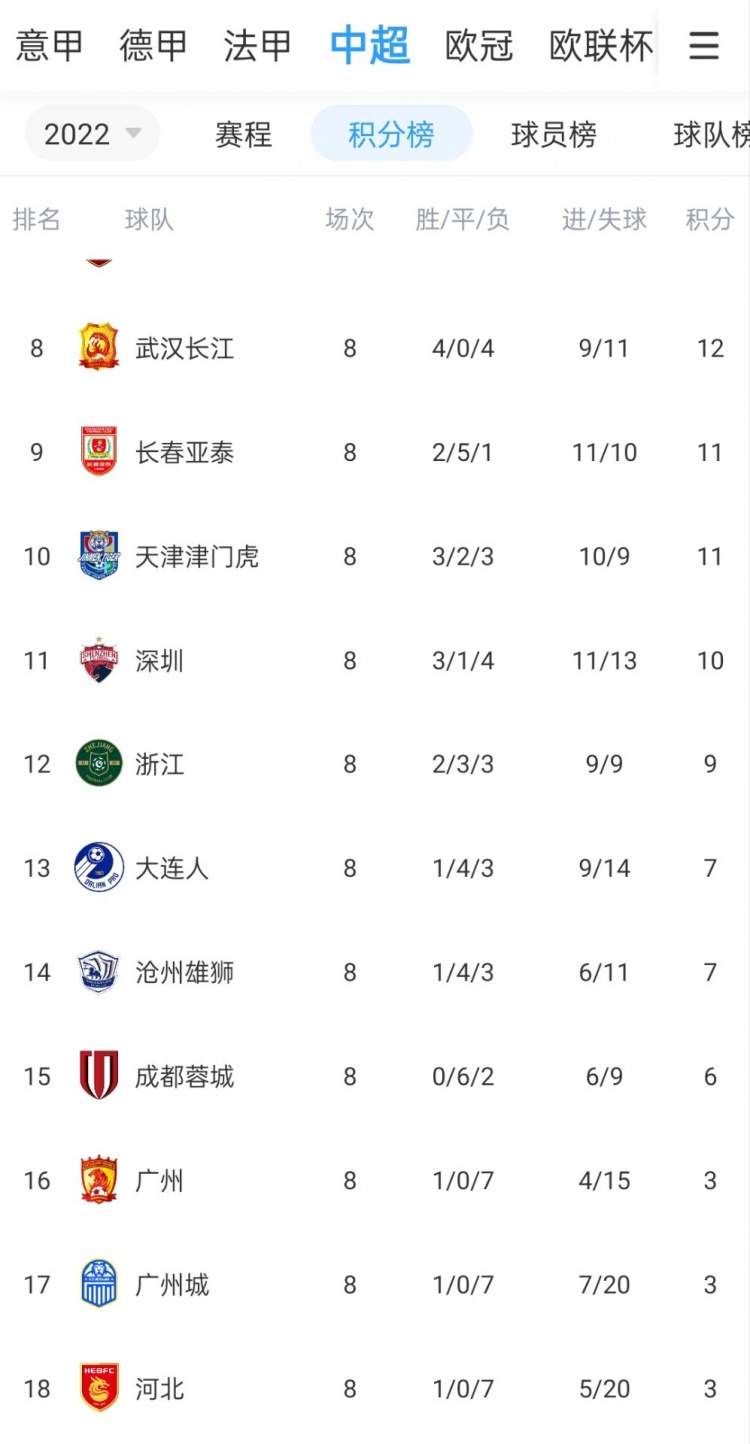
Task: Expand the 2022 season dropdown
Action: [92, 134]
